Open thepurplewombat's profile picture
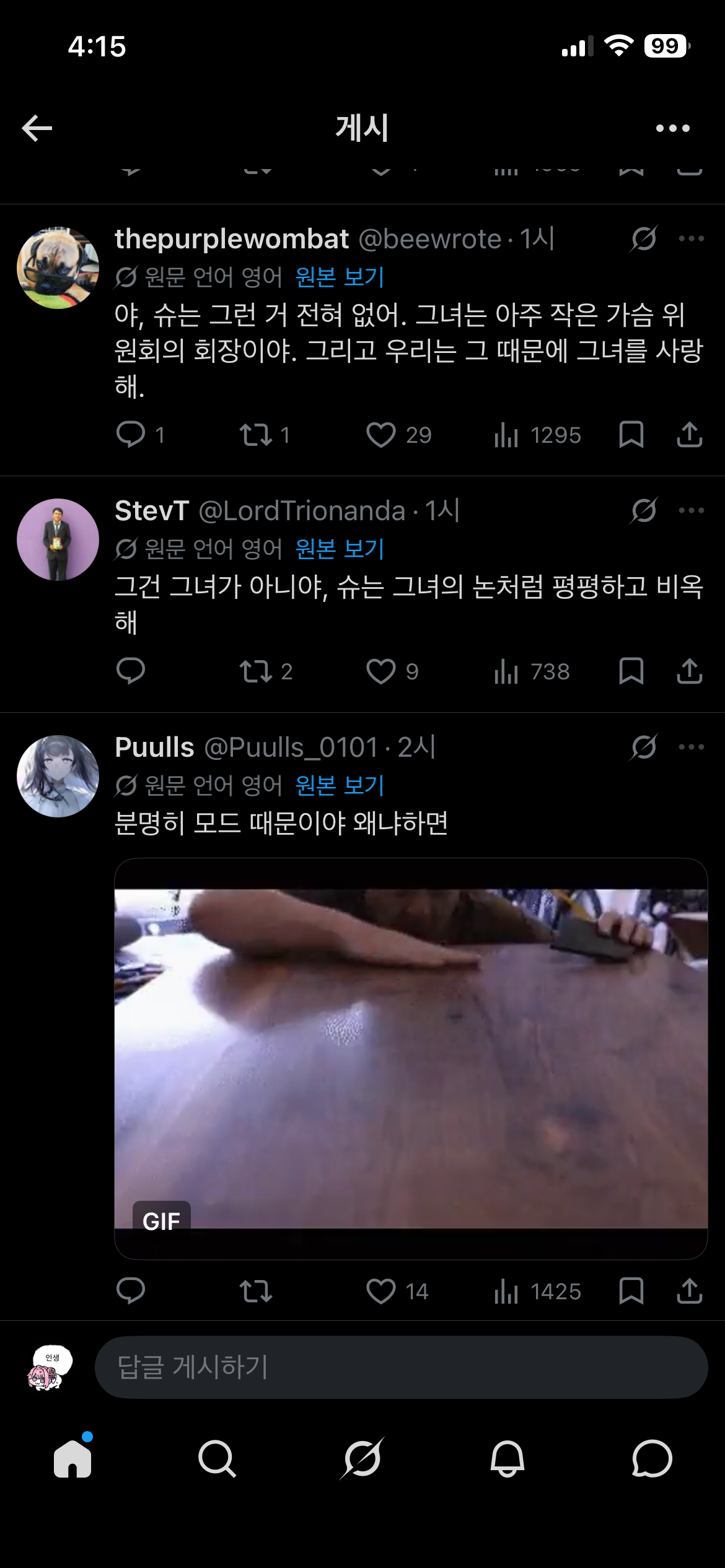Viewport: 725px width, 1568px height. (x=58, y=268)
